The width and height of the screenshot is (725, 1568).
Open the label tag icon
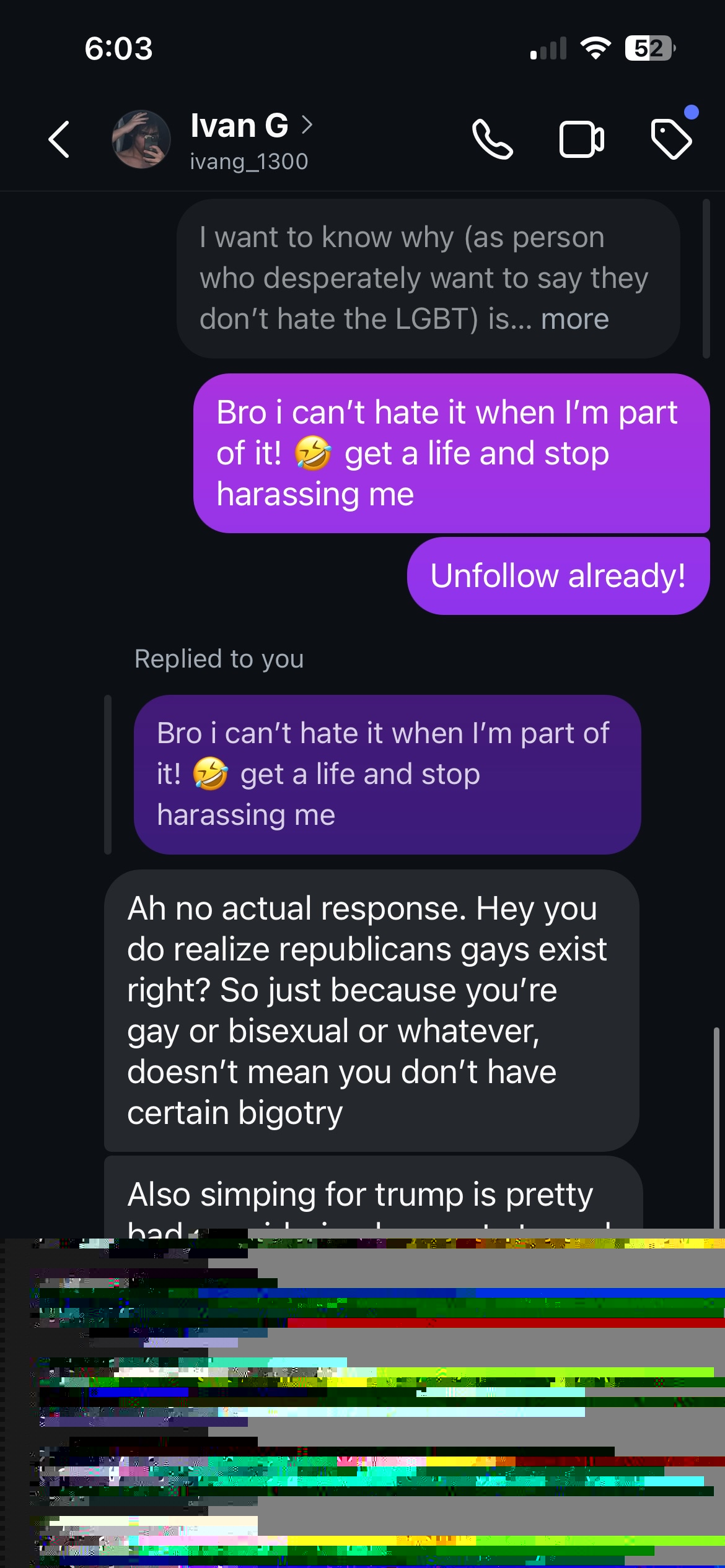point(671,139)
